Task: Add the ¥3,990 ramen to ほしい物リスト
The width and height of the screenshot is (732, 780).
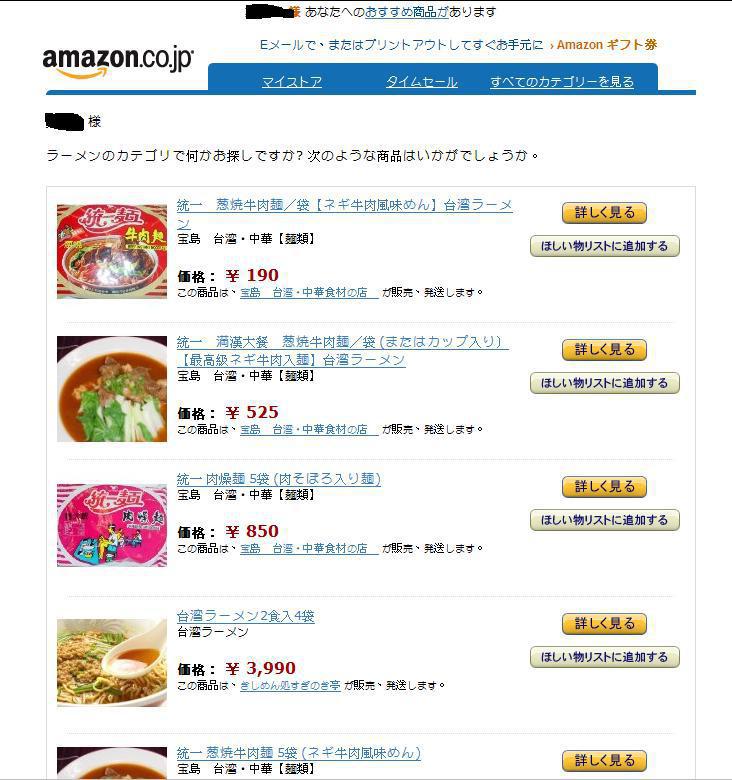Action: (x=604, y=657)
